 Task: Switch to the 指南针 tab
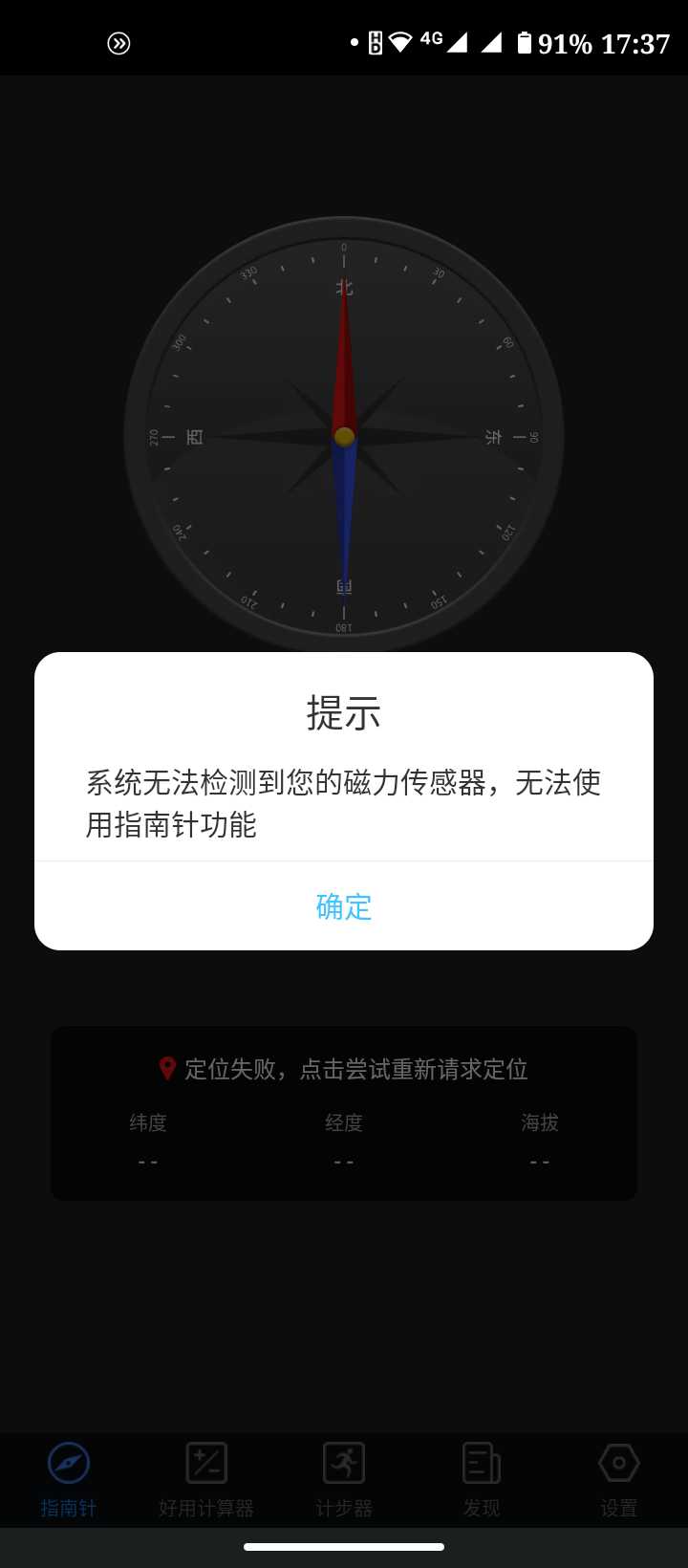(x=69, y=1480)
